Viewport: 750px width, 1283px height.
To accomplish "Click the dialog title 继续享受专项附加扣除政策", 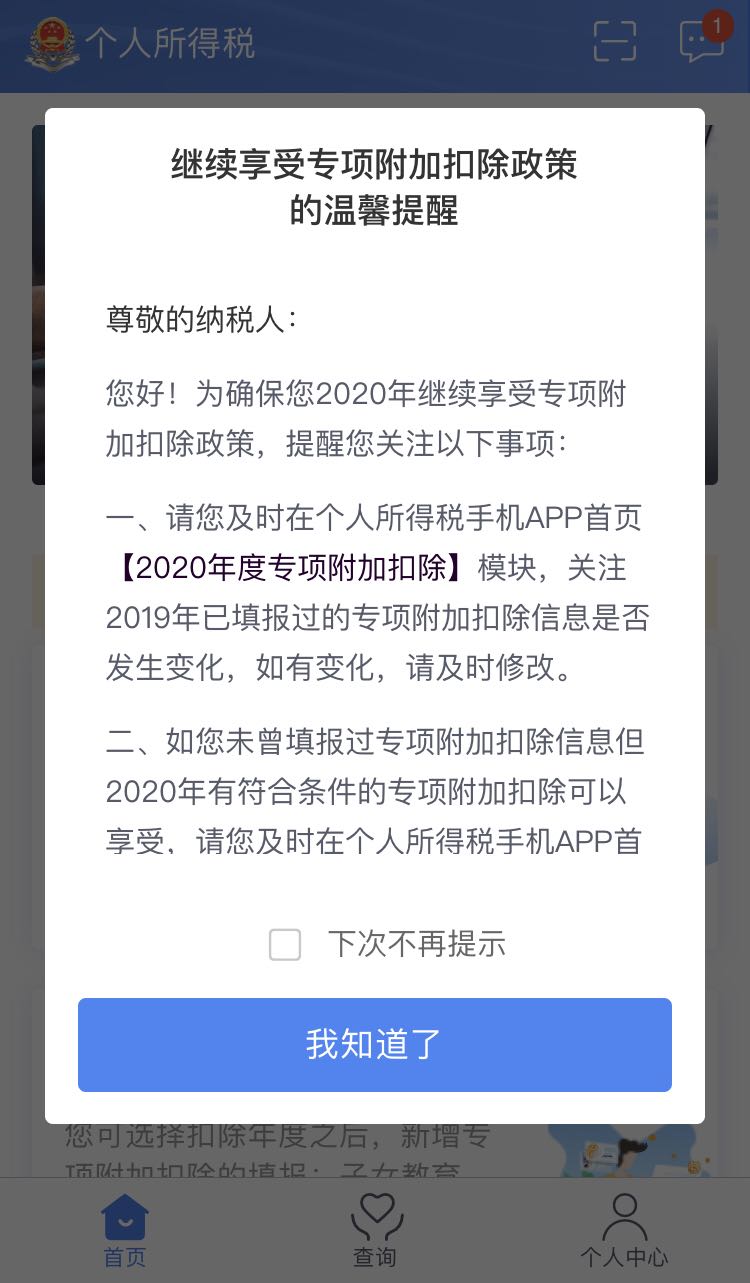I will pos(375,166).
